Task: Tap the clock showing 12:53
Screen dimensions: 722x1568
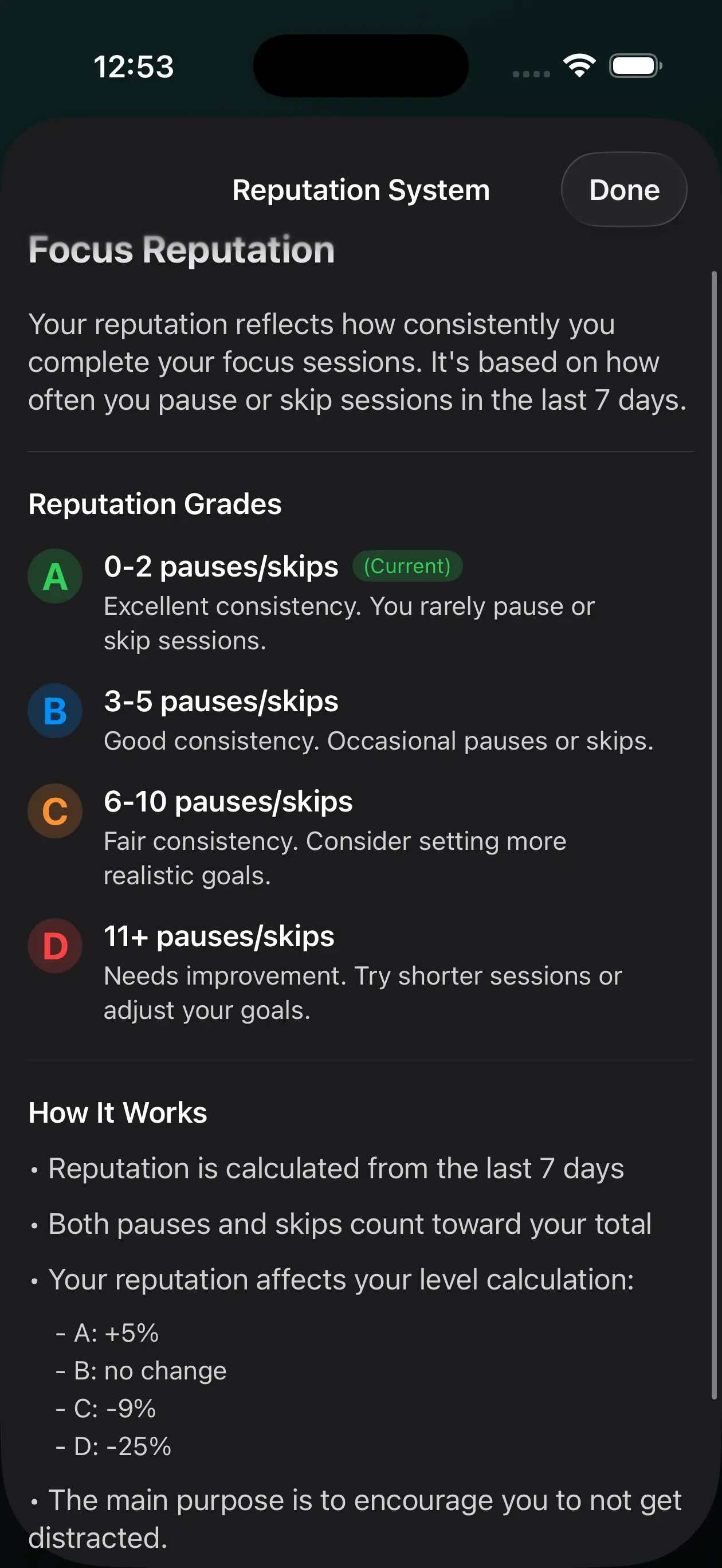Action: click(x=135, y=67)
